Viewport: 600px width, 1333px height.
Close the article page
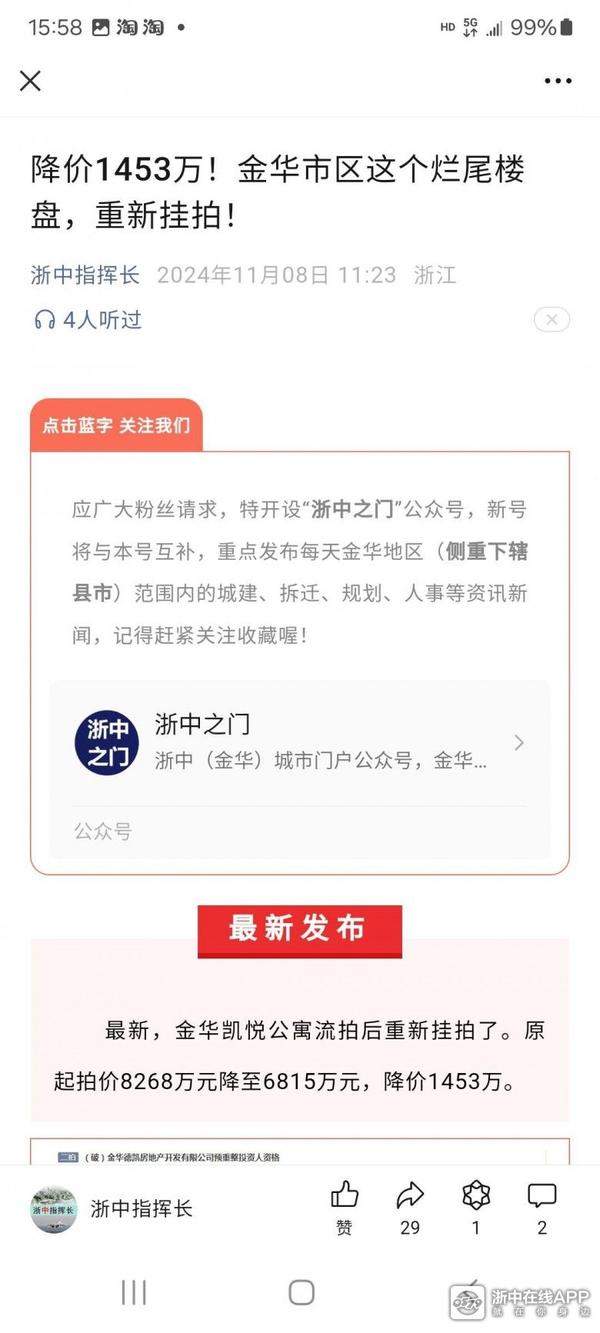click(x=30, y=81)
